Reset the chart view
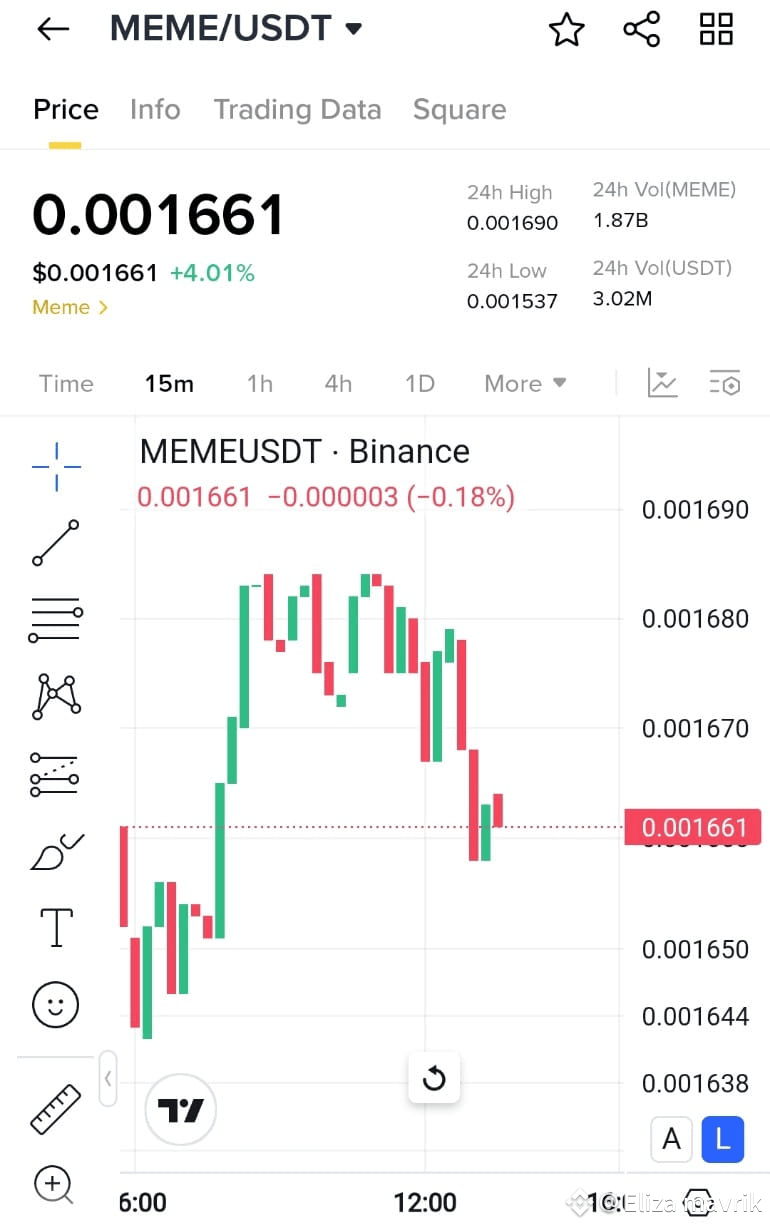The width and height of the screenshot is (770, 1228). click(434, 1079)
